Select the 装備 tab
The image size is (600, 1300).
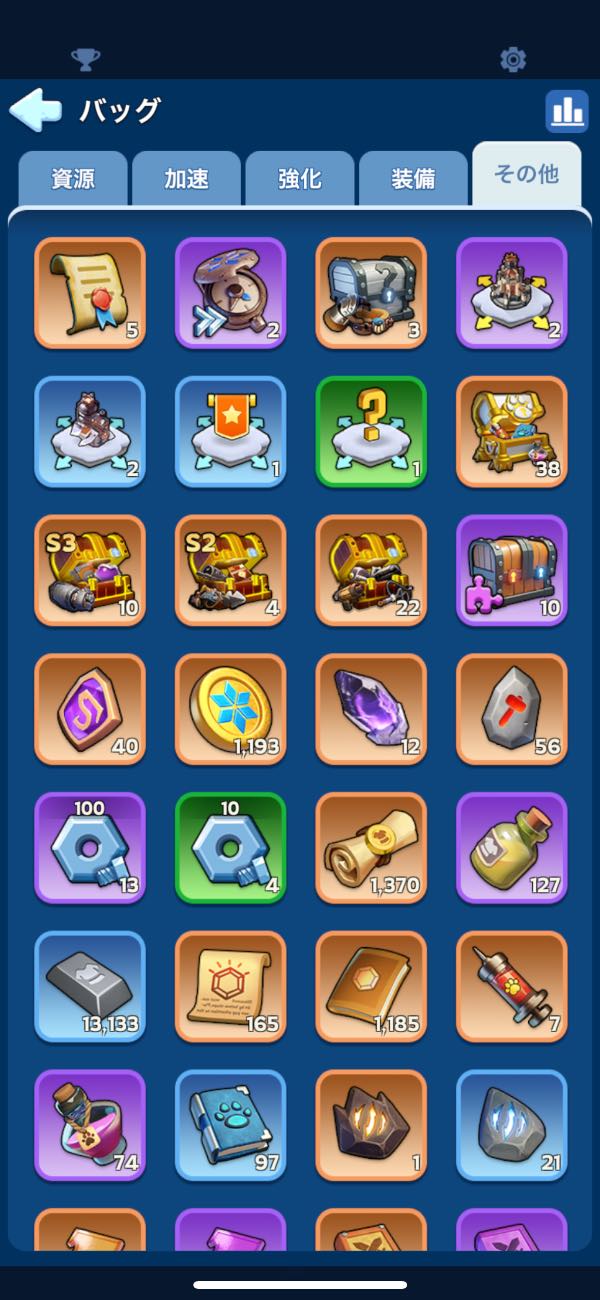(x=413, y=179)
